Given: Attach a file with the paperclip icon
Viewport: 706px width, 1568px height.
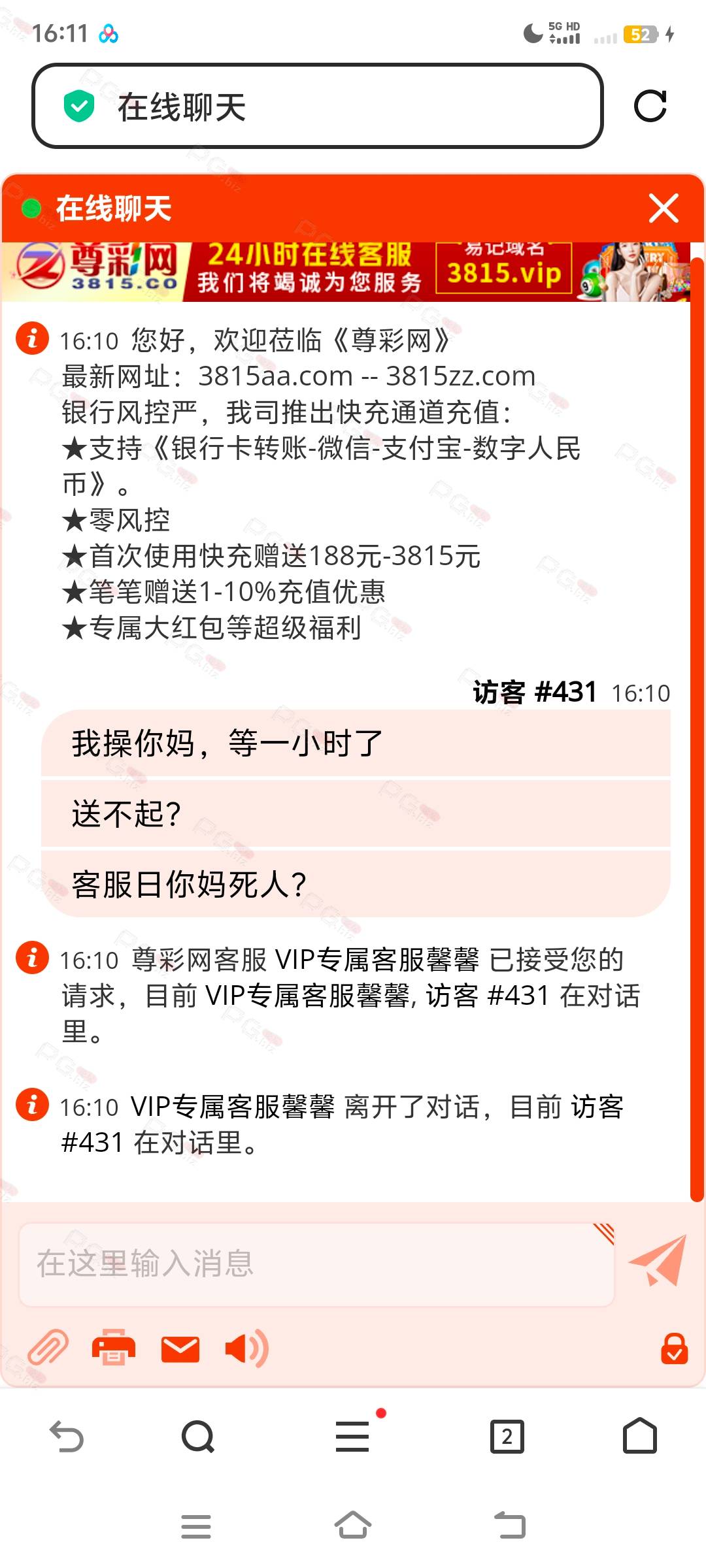Looking at the screenshot, I should pyautogui.click(x=48, y=1348).
